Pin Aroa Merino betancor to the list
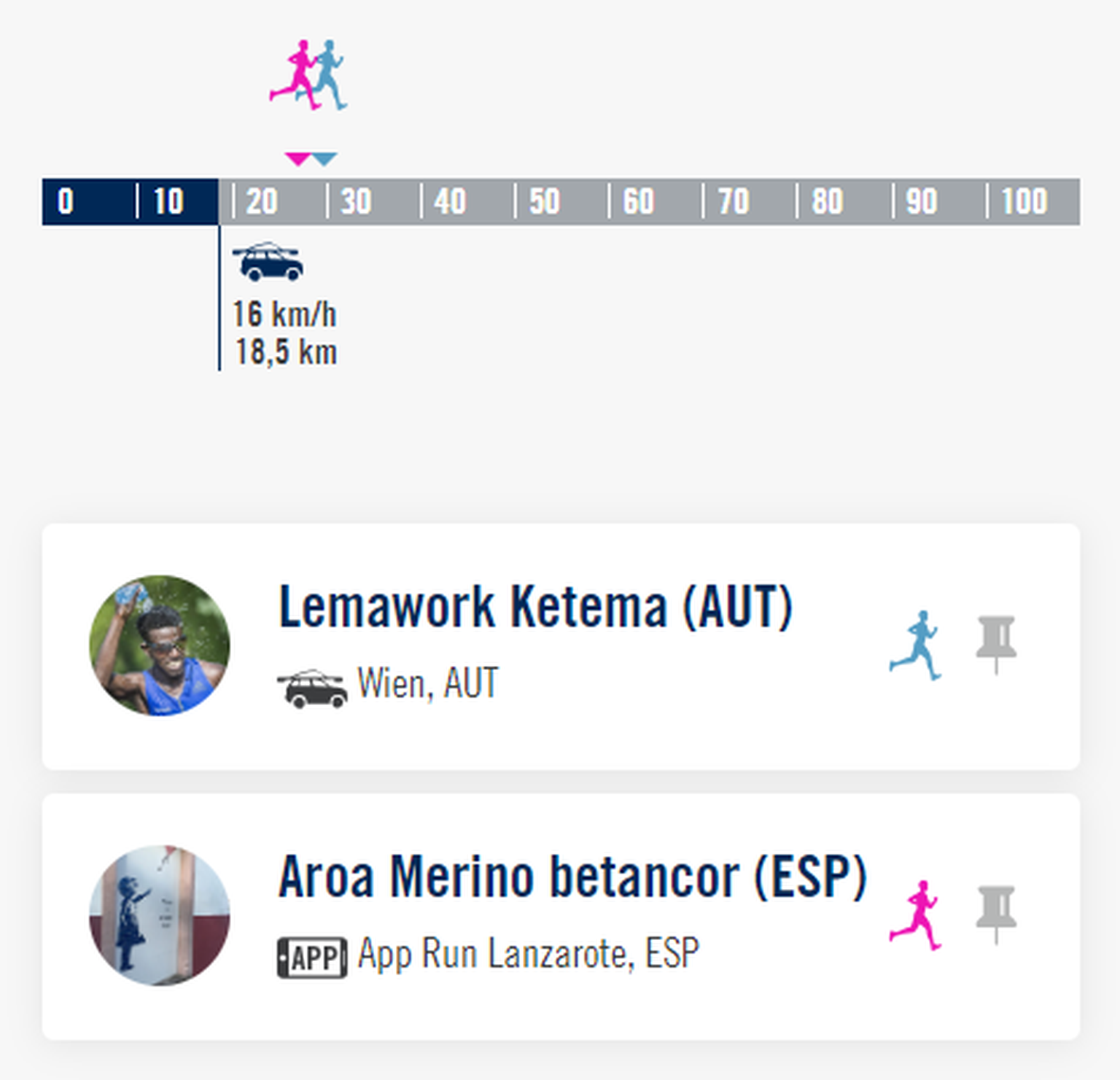 [996, 913]
